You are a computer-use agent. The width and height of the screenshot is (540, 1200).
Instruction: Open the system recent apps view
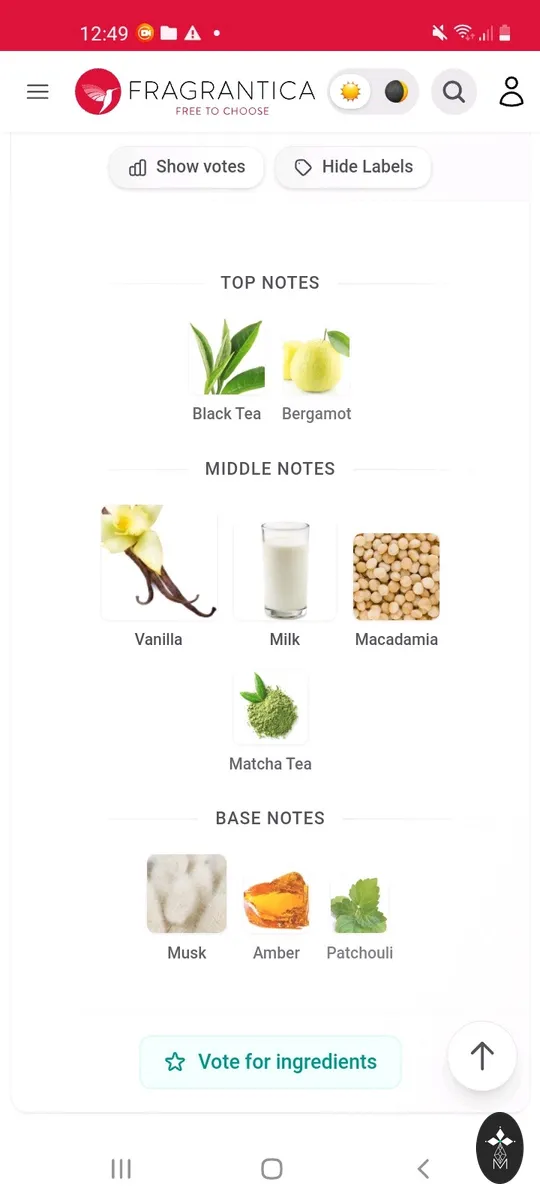(x=121, y=1168)
